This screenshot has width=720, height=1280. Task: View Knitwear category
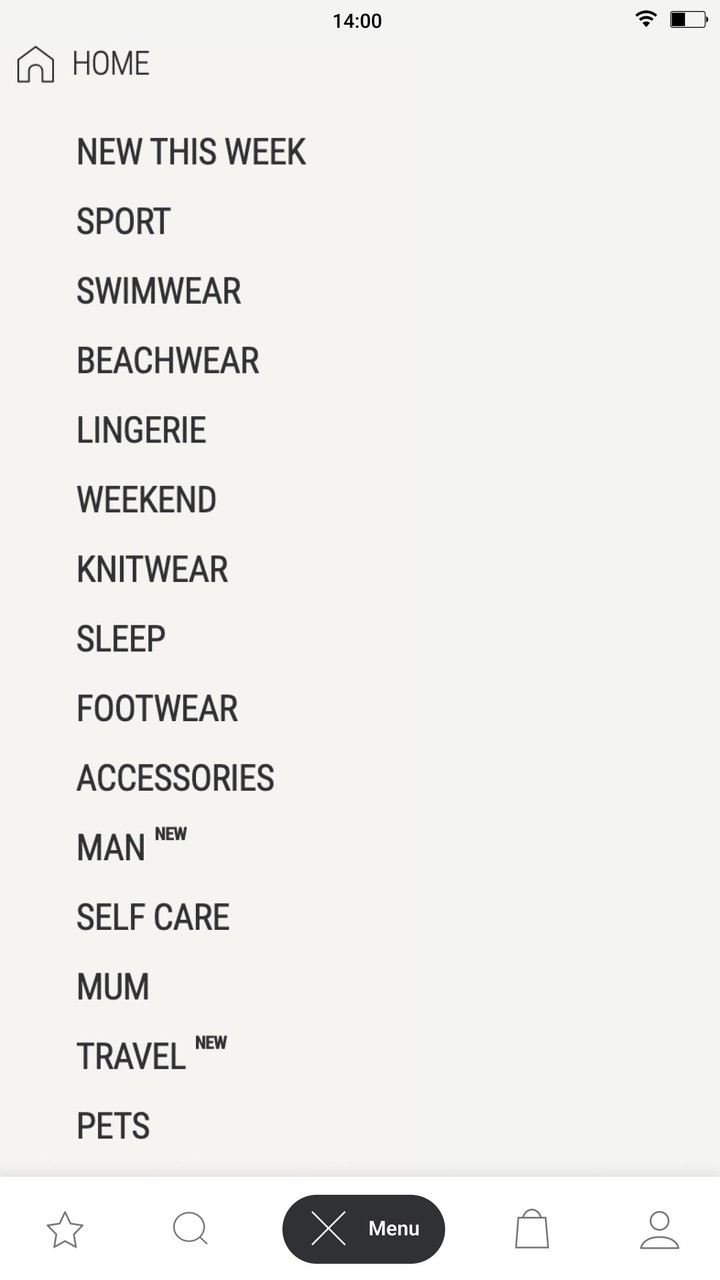coord(153,569)
